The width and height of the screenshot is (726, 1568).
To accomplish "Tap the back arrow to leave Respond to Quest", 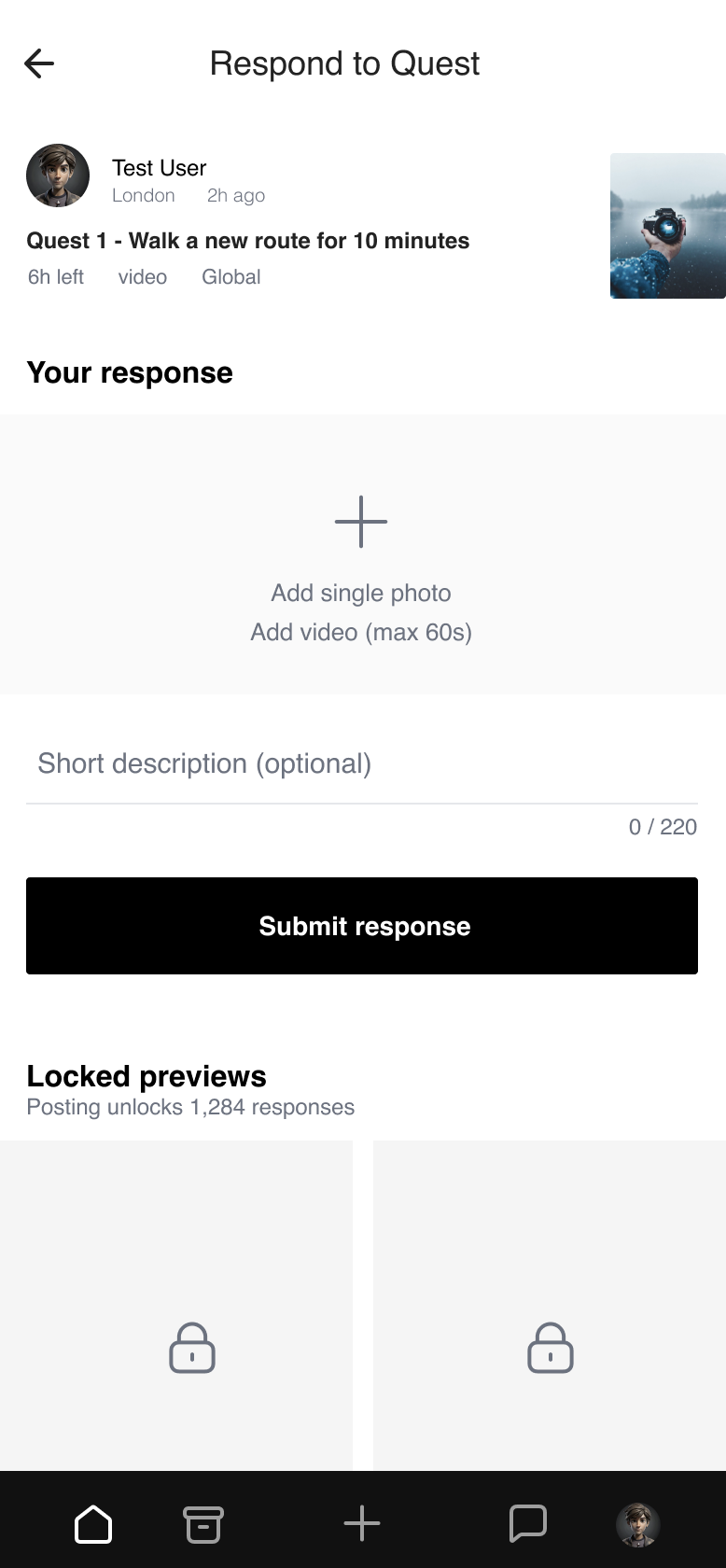I will (38, 63).
